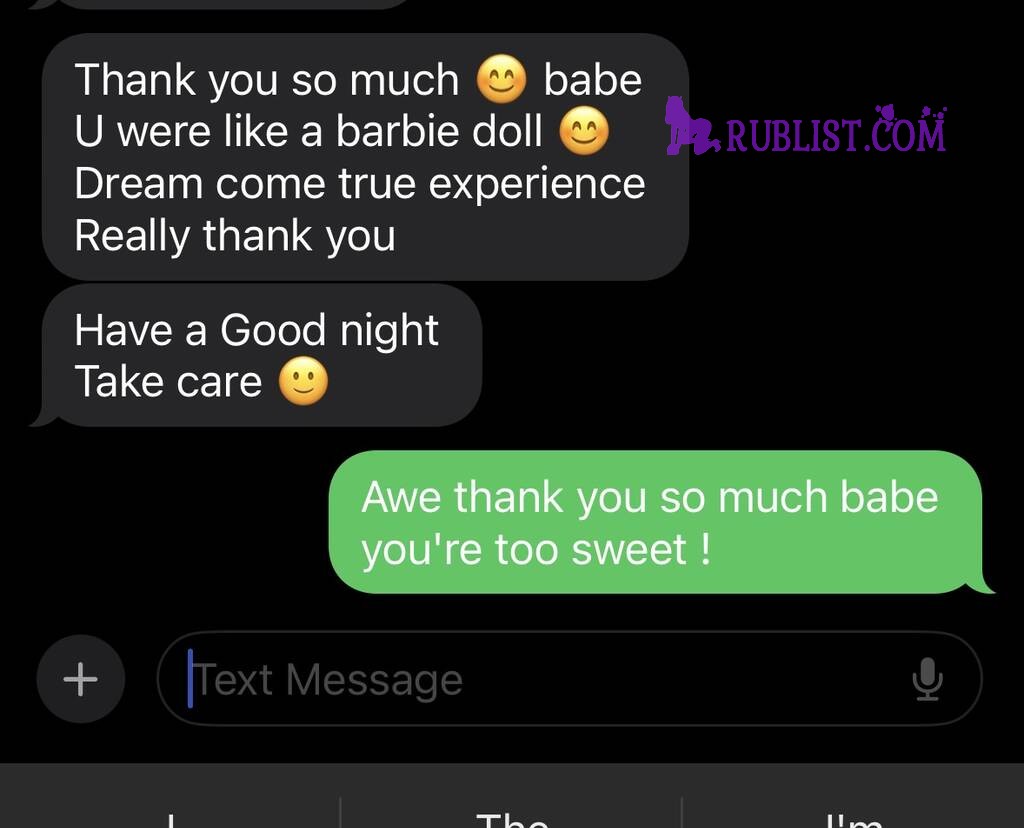Open the plus attachments menu

80,680
